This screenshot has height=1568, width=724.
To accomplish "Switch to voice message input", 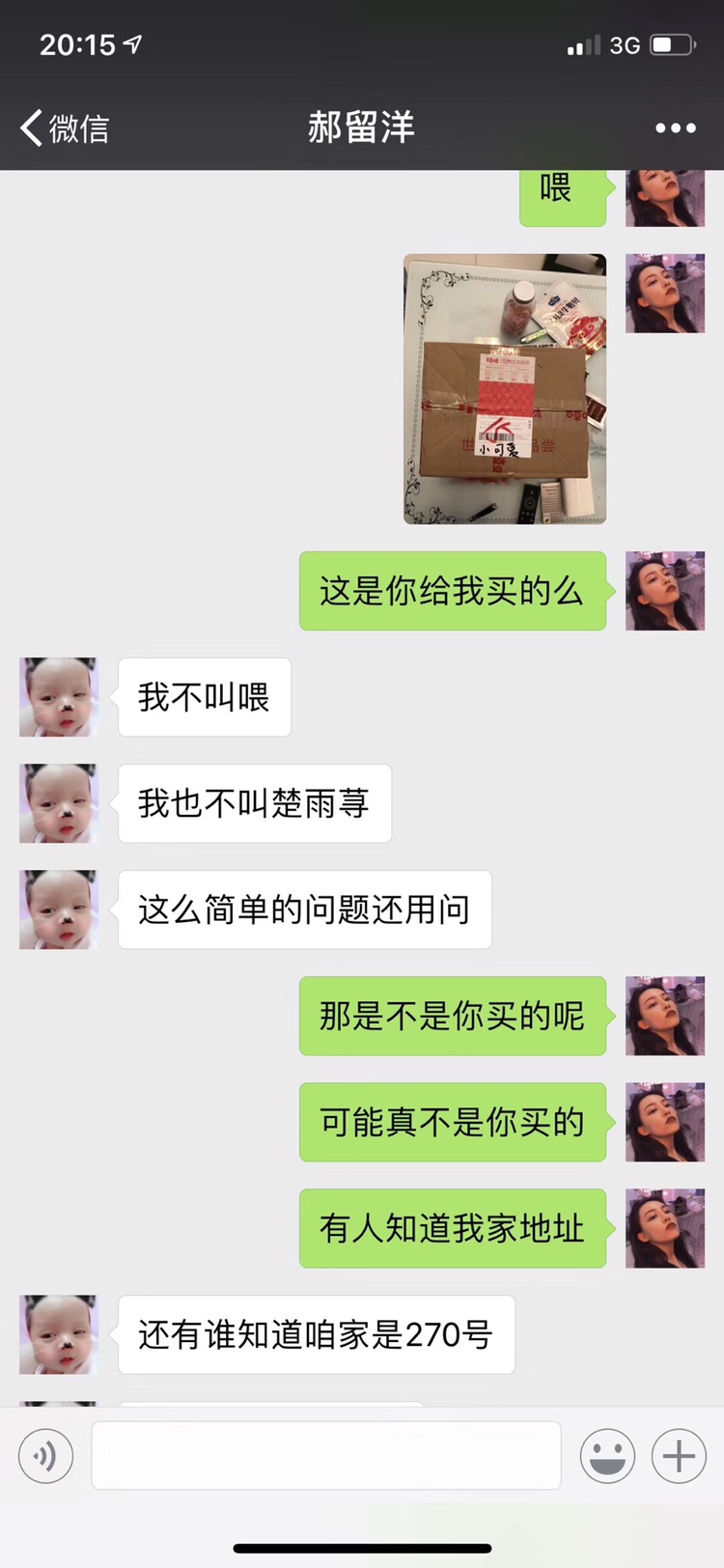I will click(x=45, y=1455).
